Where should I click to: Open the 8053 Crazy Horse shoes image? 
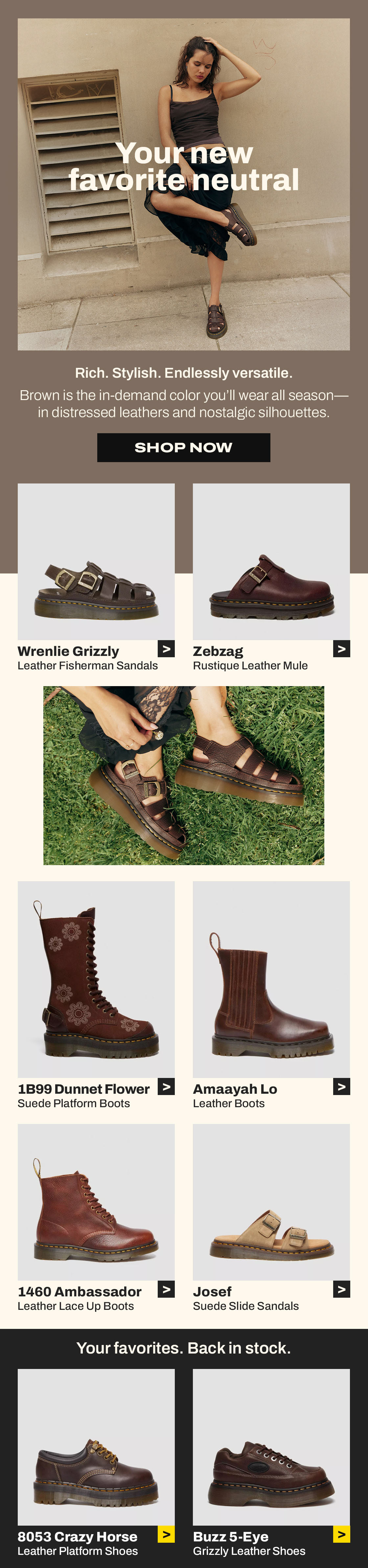[x=96, y=1447]
